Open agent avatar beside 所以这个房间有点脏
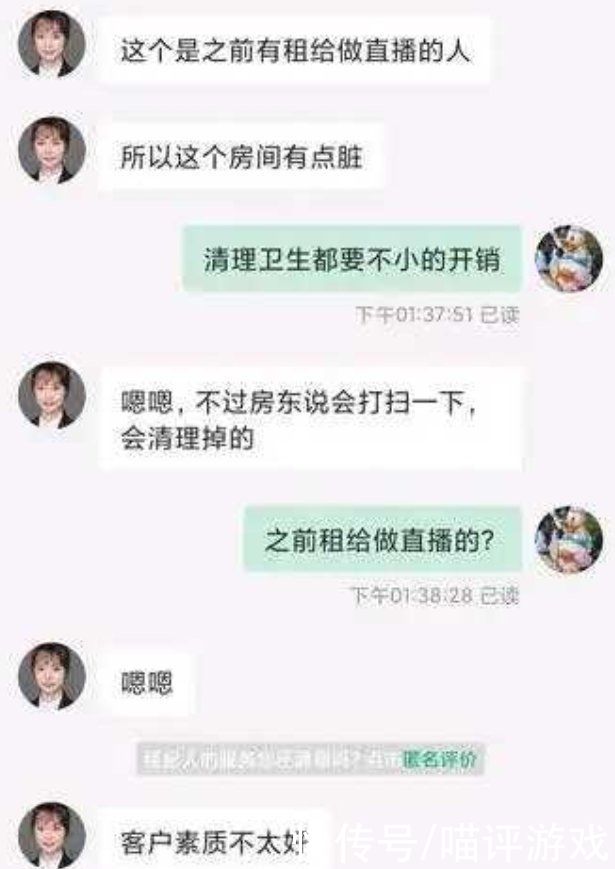Viewport: 615px width, 869px height. tap(52, 150)
